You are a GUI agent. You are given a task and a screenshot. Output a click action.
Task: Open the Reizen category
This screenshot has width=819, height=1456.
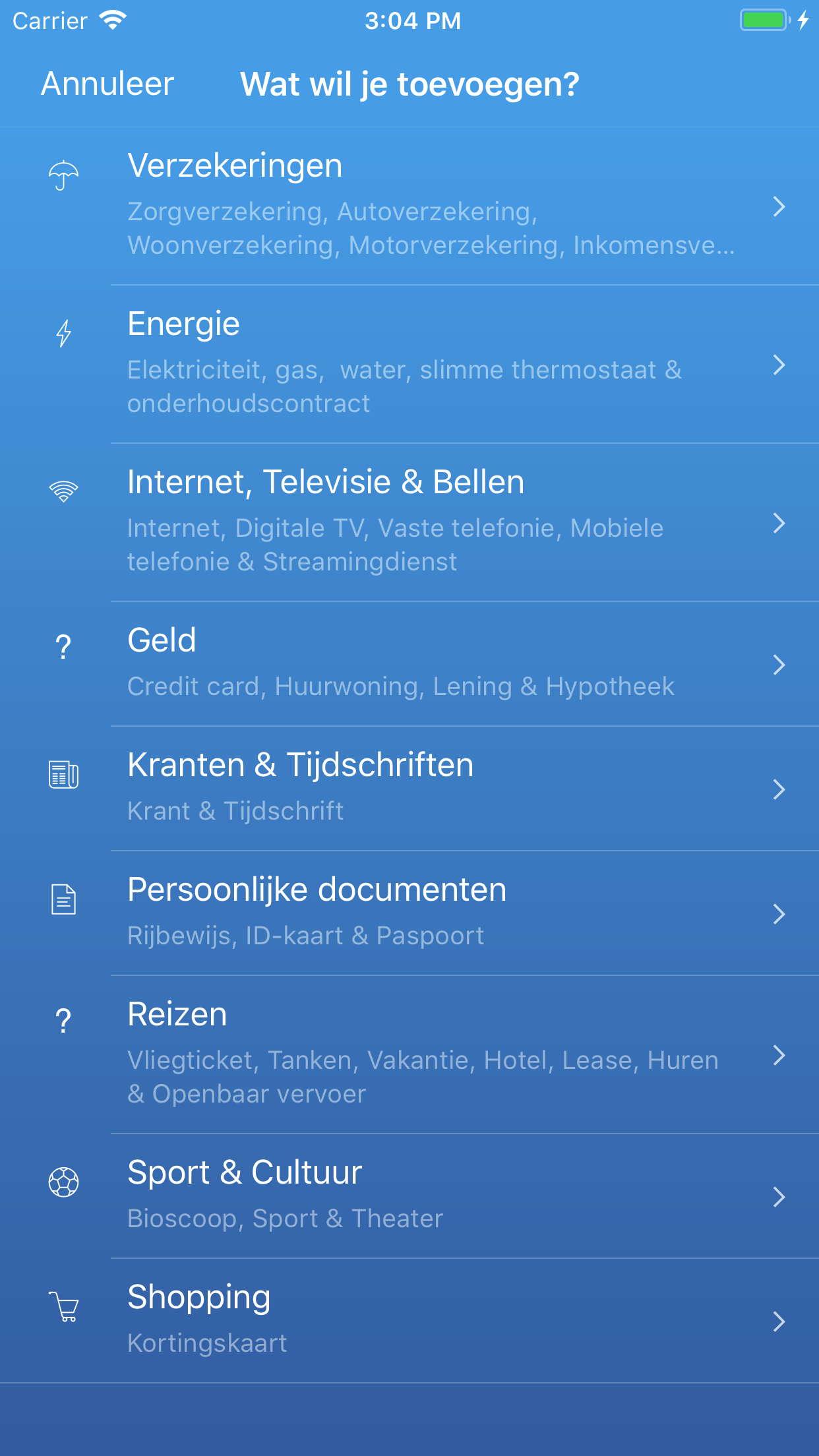pos(409,1055)
